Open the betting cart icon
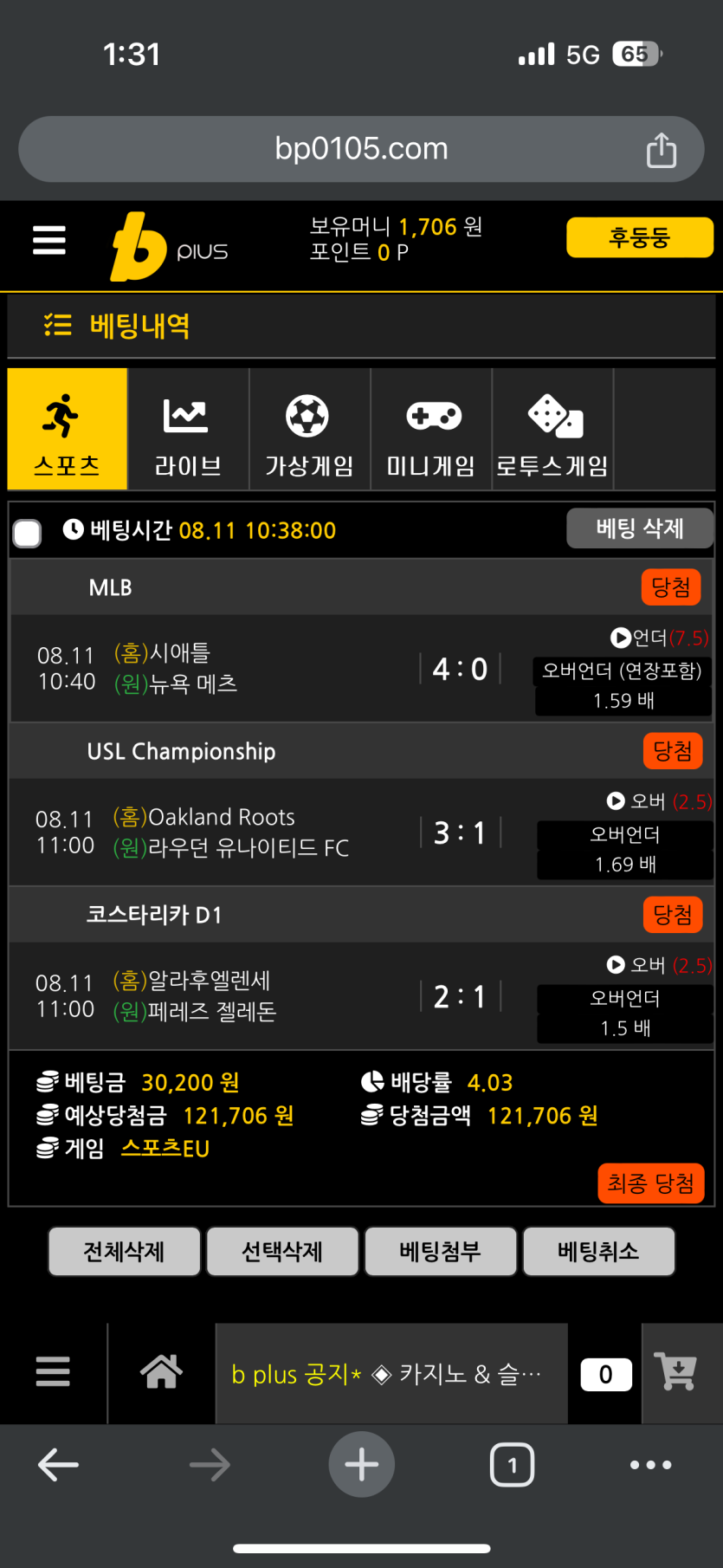Viewport: 723px width, 1568px height. [675, 1372]
